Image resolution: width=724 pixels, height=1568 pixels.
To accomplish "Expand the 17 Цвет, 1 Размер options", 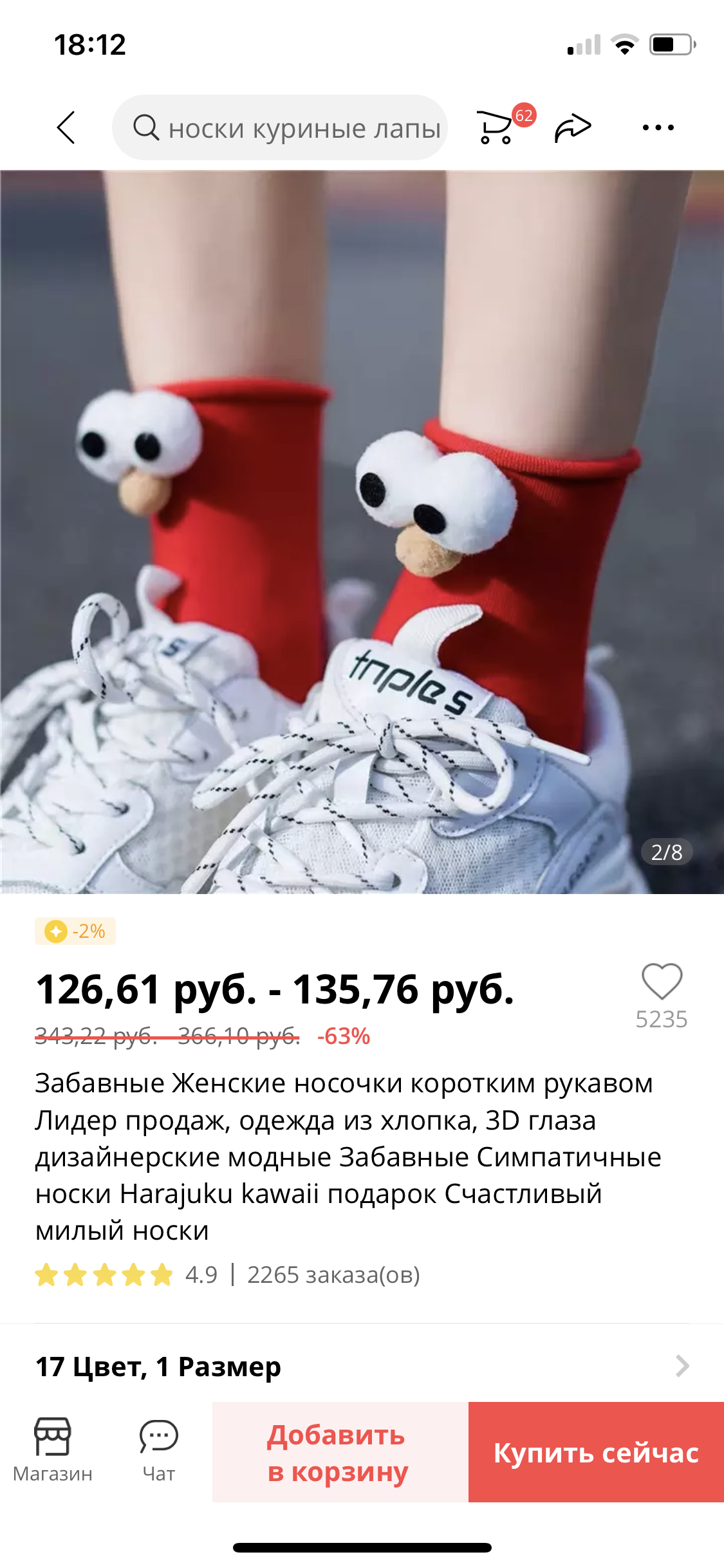I will point(362,1366).
